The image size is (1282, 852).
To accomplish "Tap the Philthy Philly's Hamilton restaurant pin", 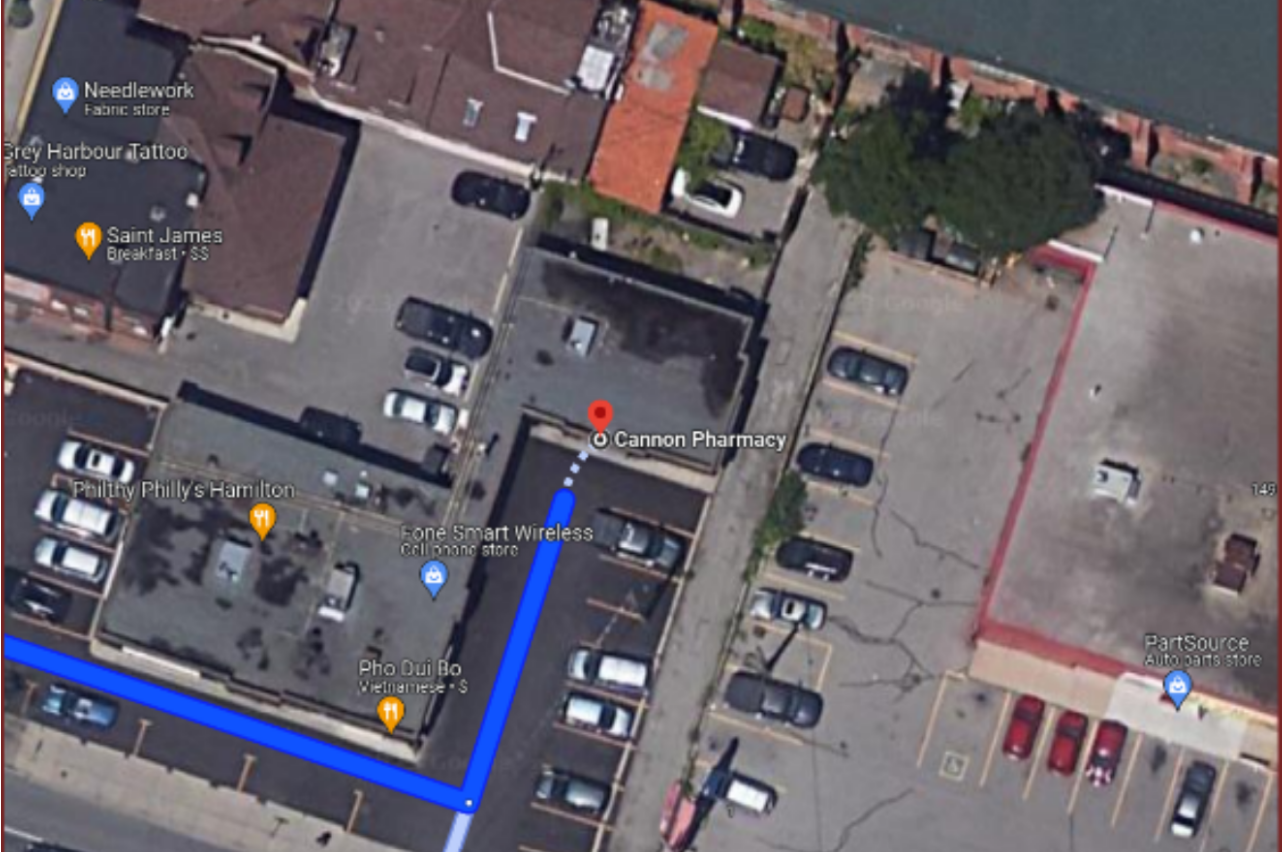I will click(262, 519).
